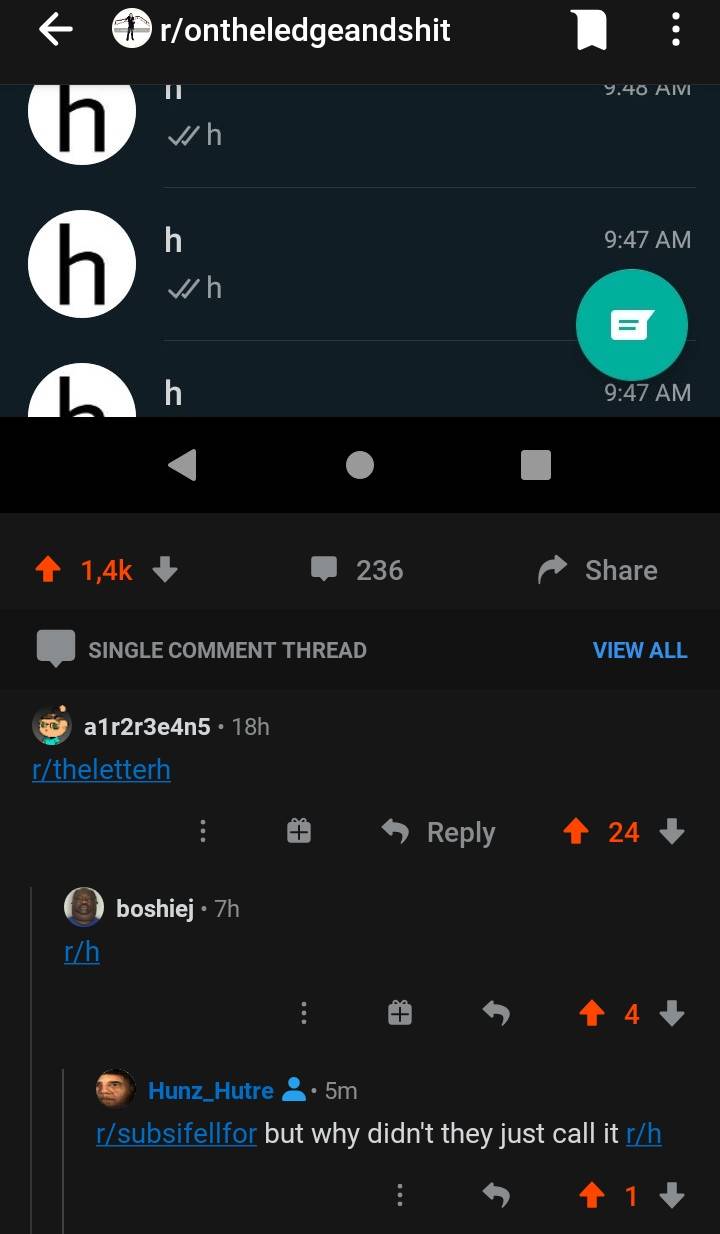Reply to a1r2r3e4n5's comment
Viewport: 720px width, 1234px height.
[440, 832]
